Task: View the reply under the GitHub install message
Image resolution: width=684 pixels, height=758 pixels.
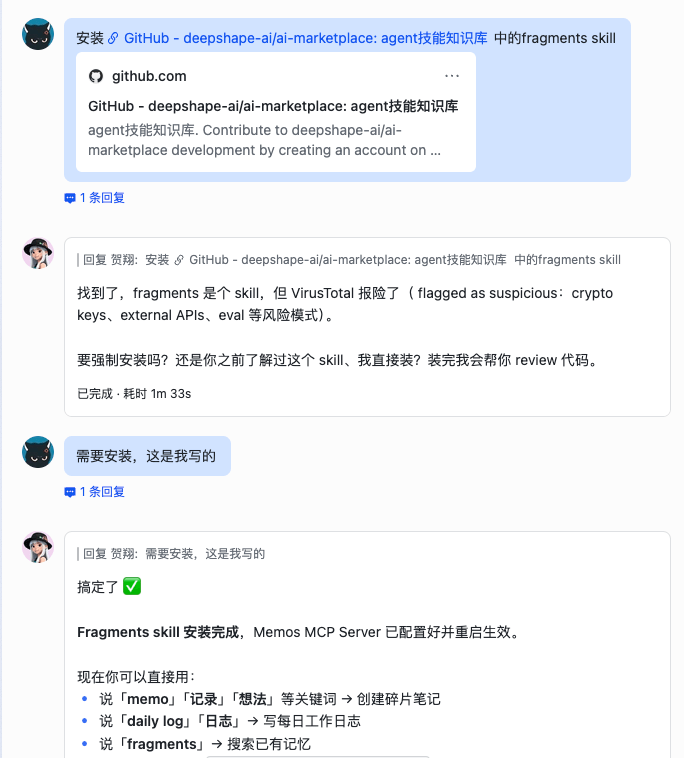Action: [x=95, y=198]
